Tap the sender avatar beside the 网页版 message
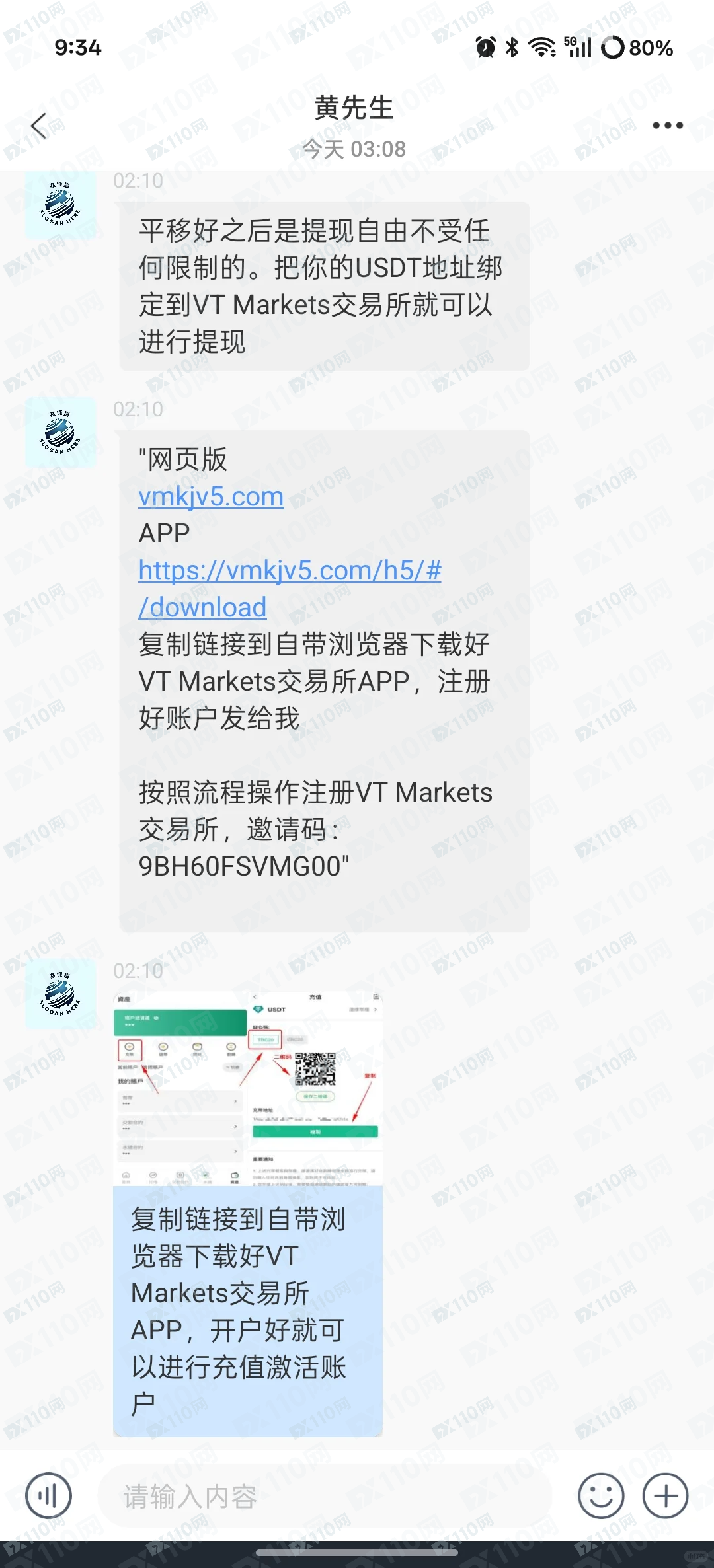Screen dimensions: 714x1568 pos(60,433)
